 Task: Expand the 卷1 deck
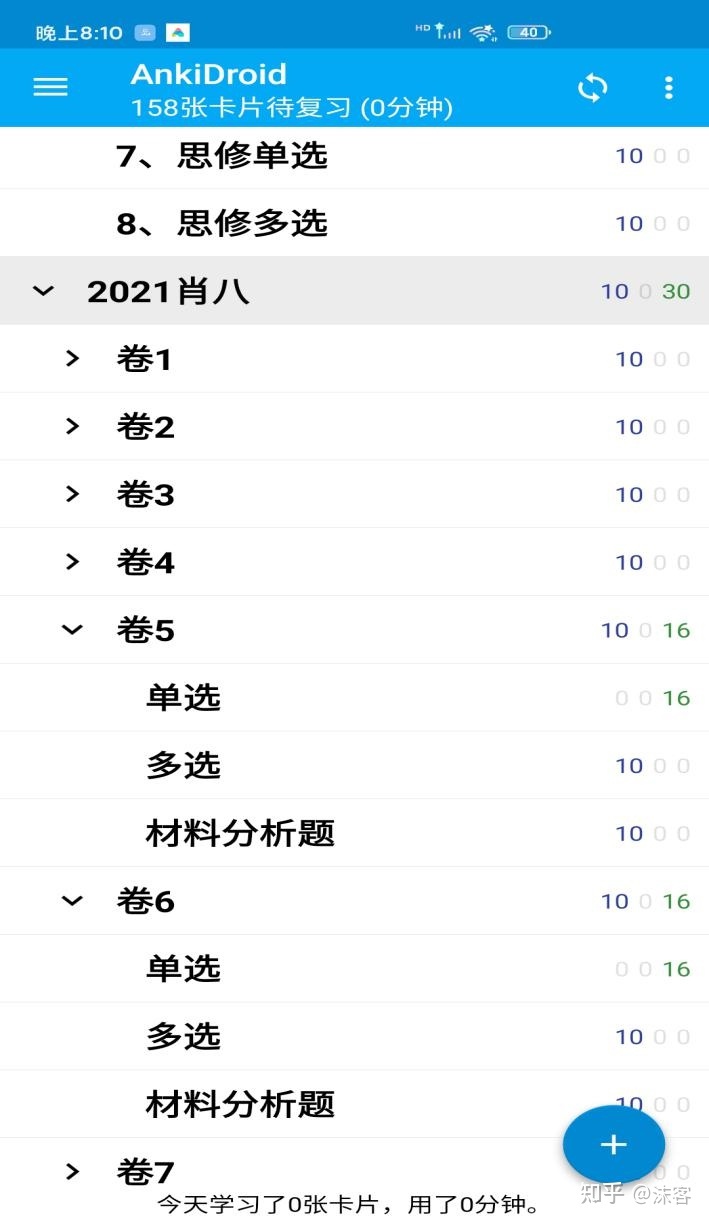[x=72, y=359]
